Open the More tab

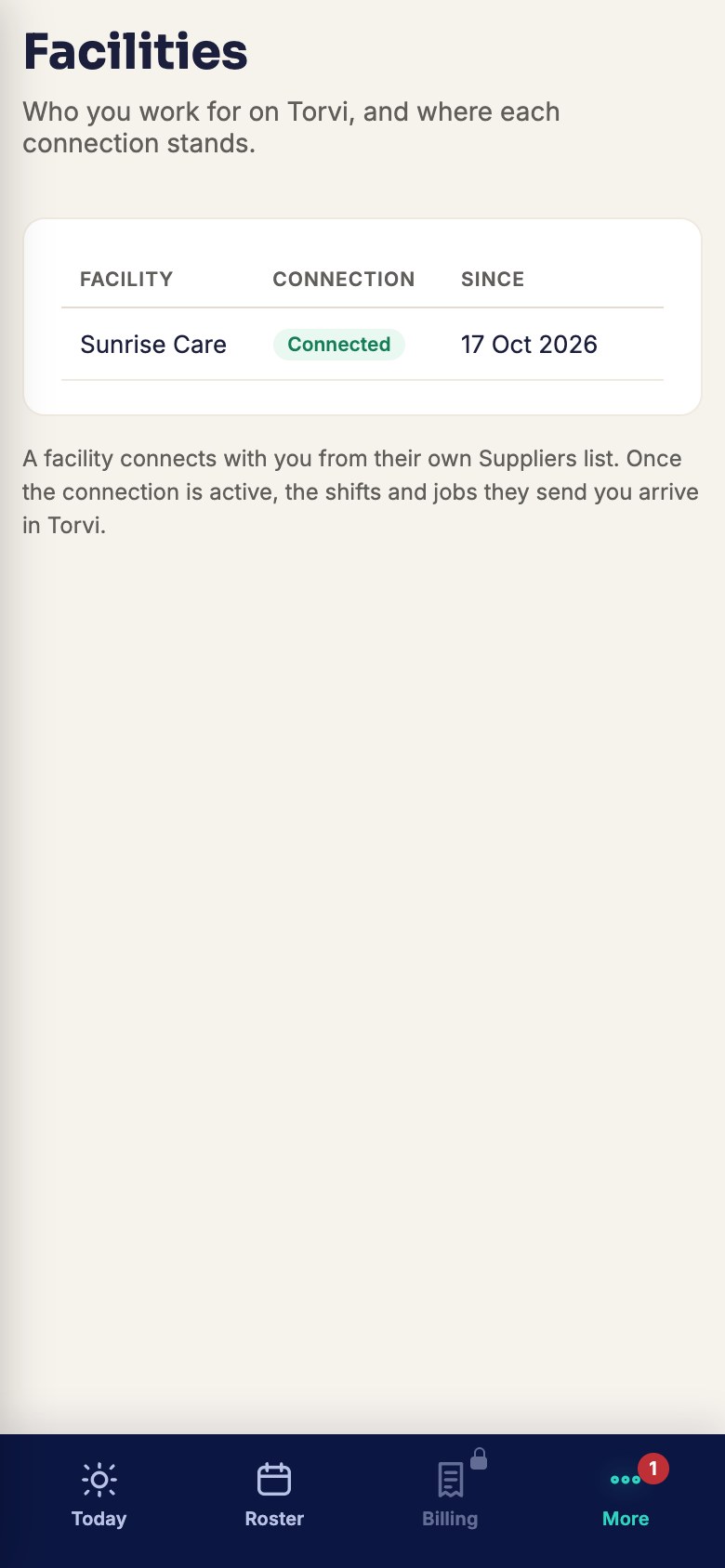626,1495
